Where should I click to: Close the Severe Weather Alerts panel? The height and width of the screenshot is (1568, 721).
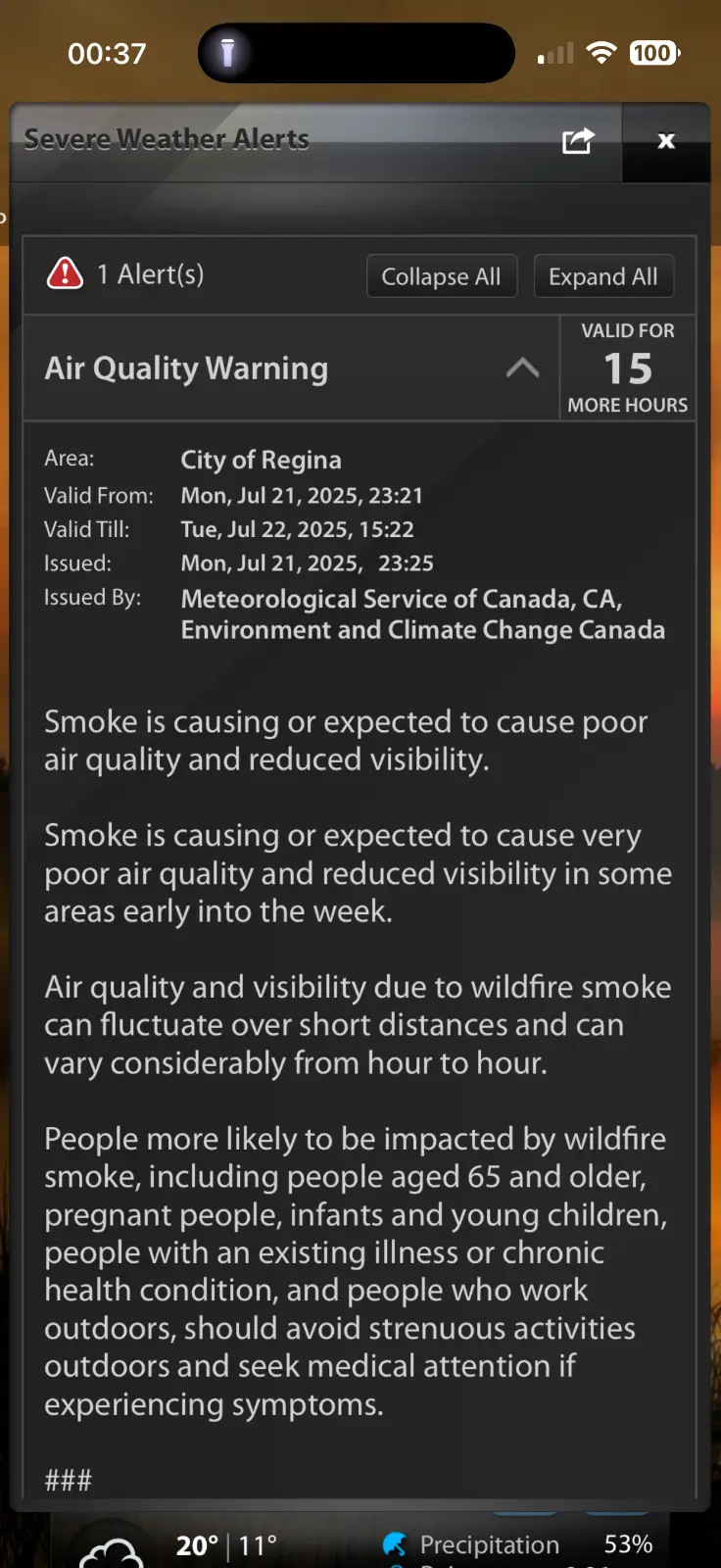click(666, 141)
